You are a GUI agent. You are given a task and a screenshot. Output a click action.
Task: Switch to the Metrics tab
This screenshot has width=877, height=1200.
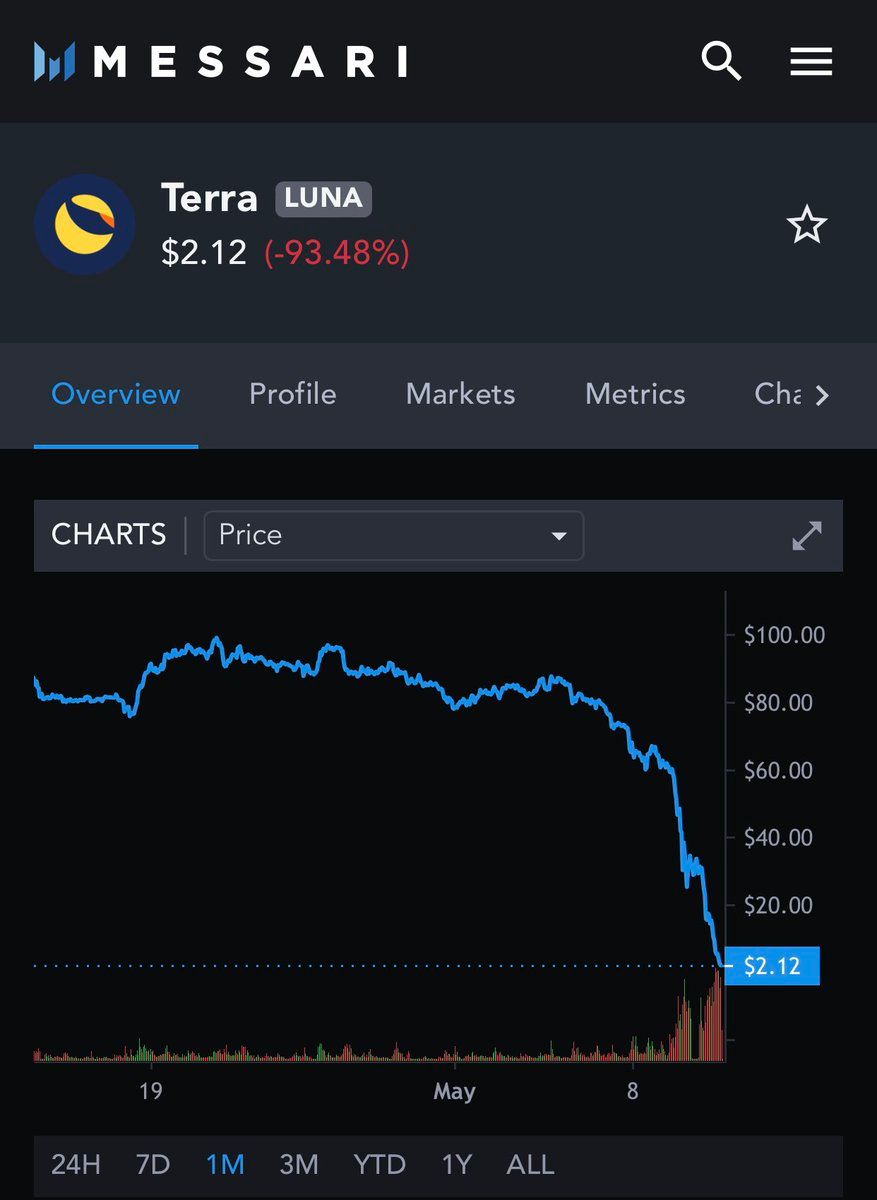pyautogui.click(x=635, y=394)
